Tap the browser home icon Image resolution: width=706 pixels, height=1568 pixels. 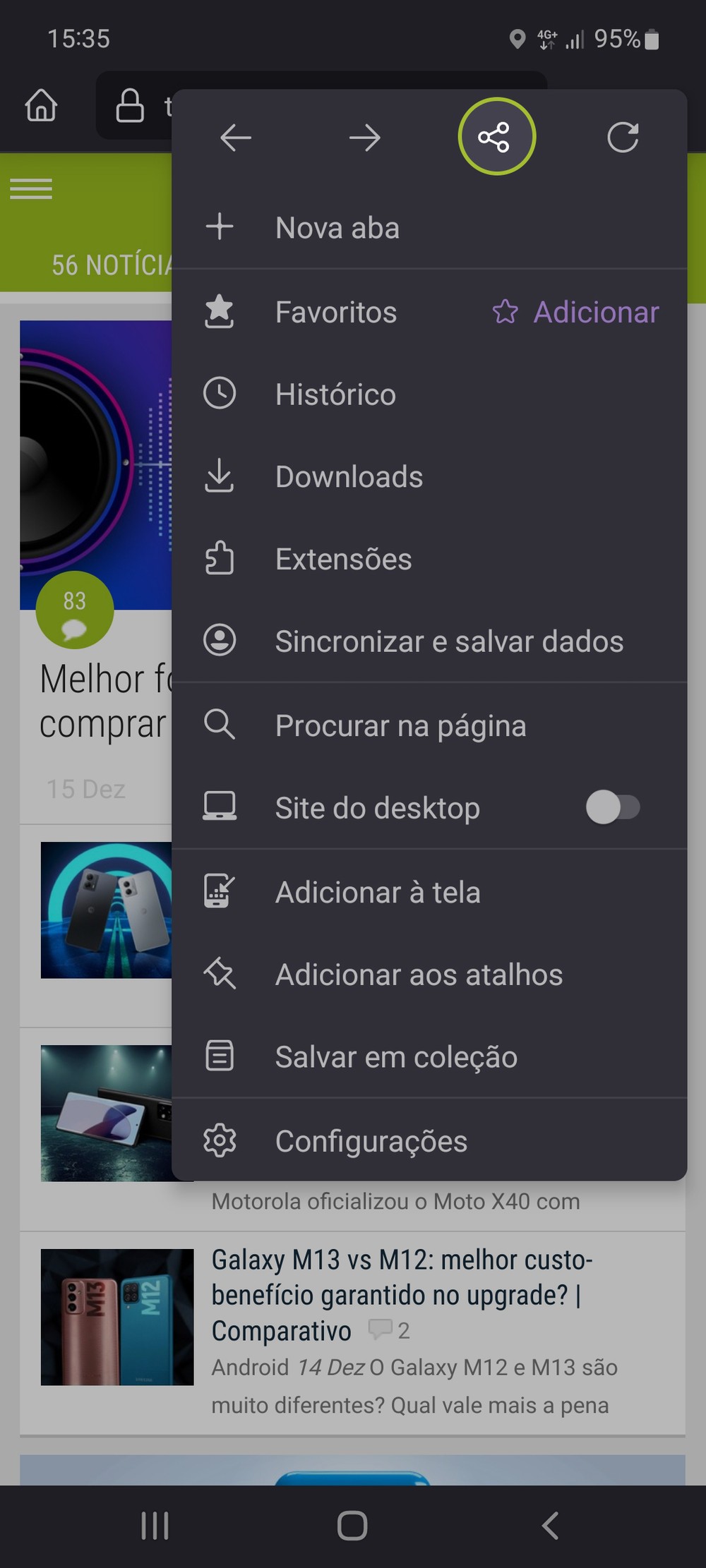(41, 106)
